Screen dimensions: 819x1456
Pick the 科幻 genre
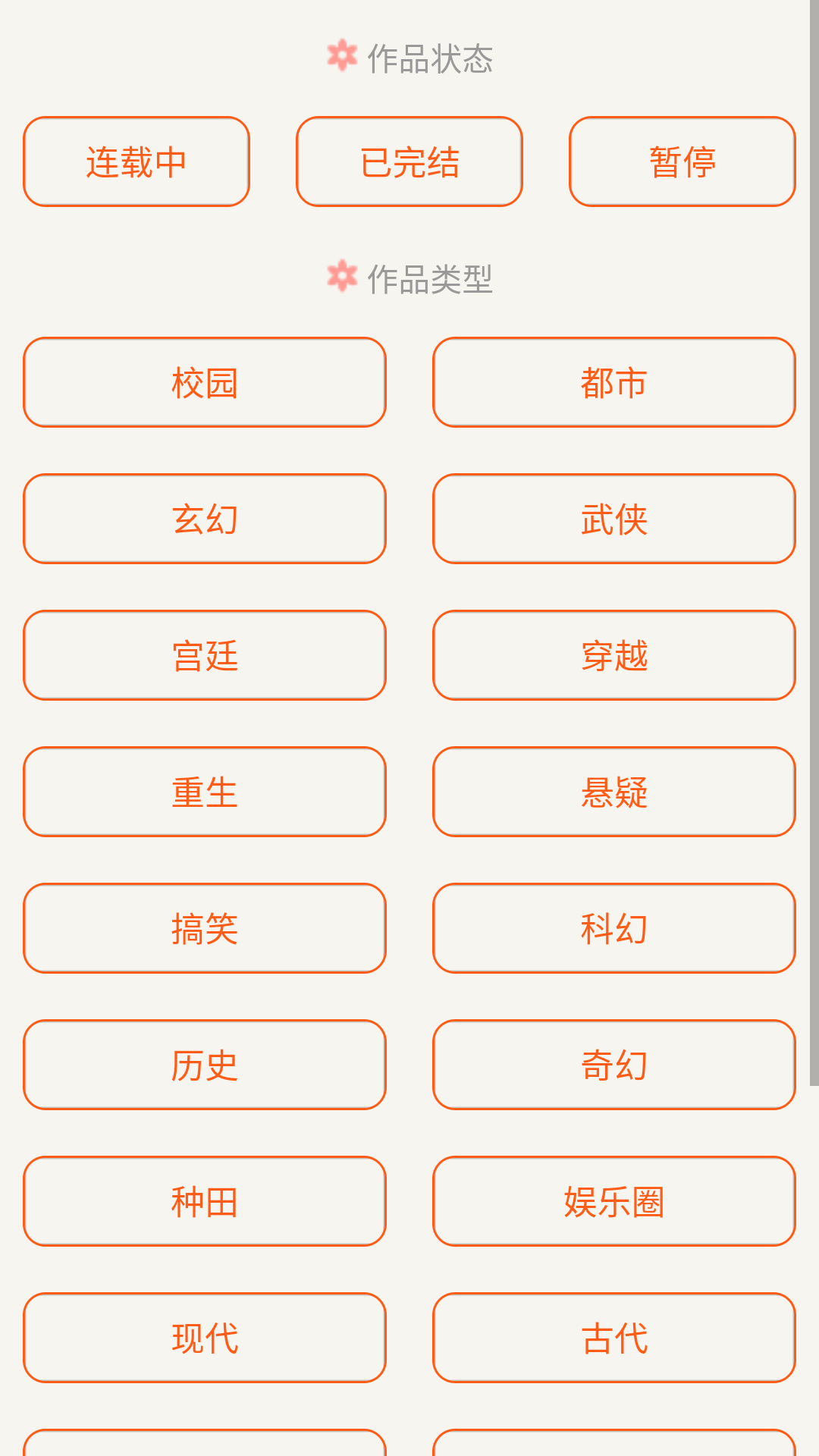coord(614,928)
